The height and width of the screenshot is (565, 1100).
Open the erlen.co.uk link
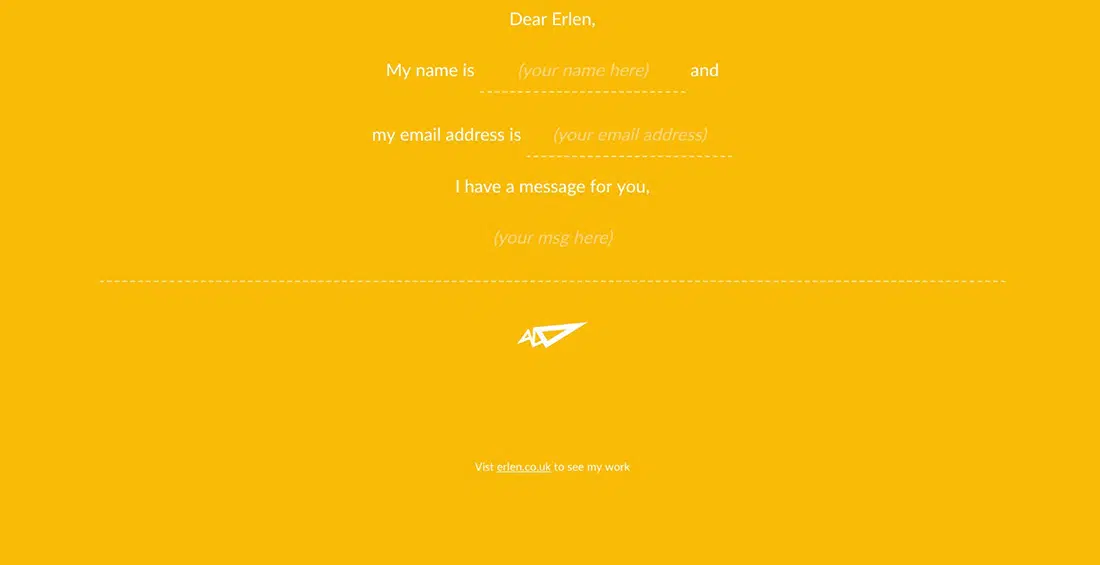coord(523,467)
